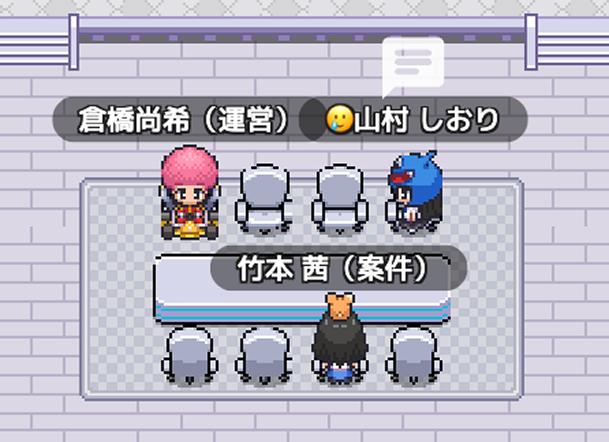Tap 山村 しおり's avatar
This screenshot has height=442, width=609.
point(411,190)
